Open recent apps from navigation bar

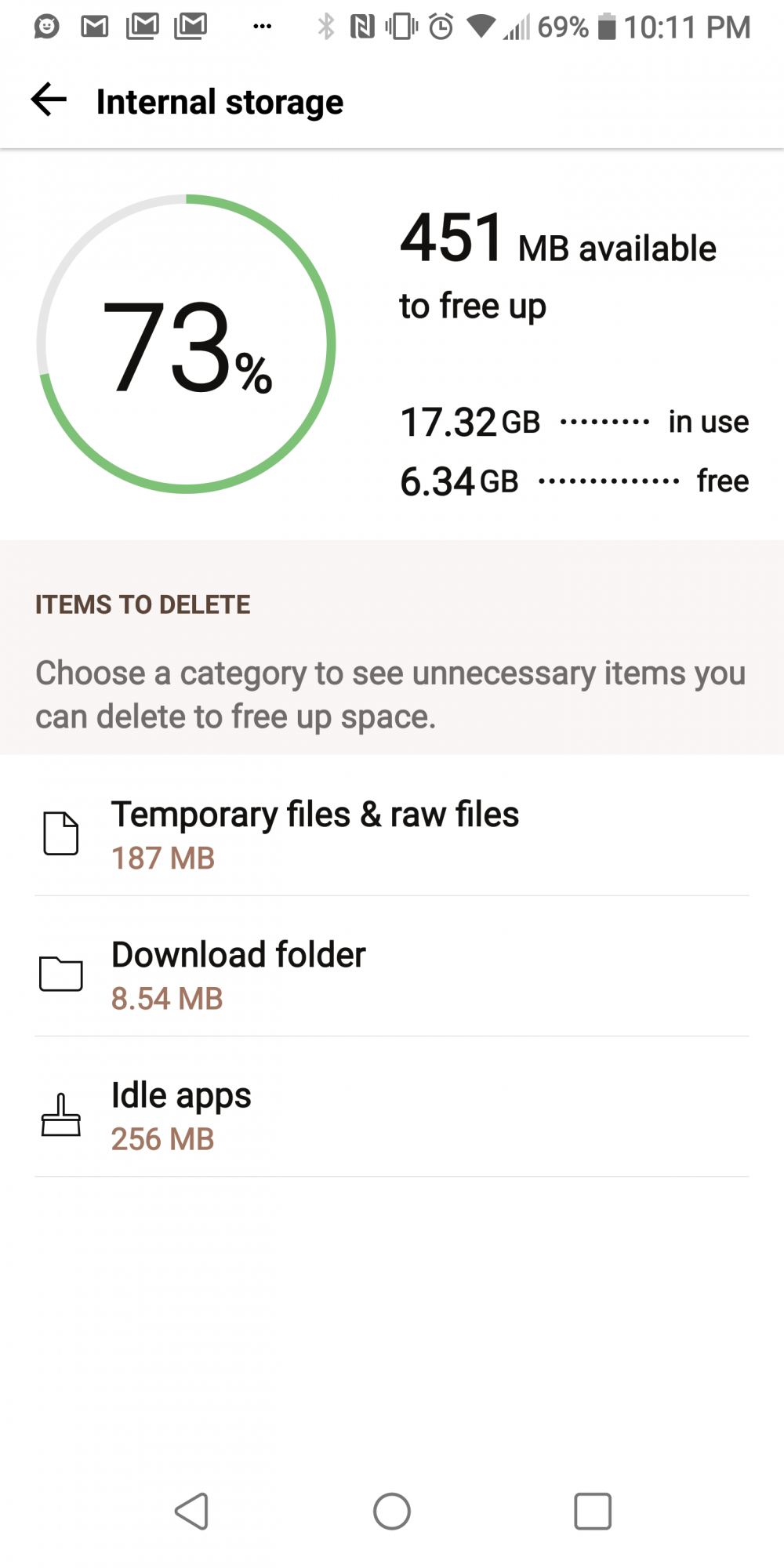(593, 1511)
